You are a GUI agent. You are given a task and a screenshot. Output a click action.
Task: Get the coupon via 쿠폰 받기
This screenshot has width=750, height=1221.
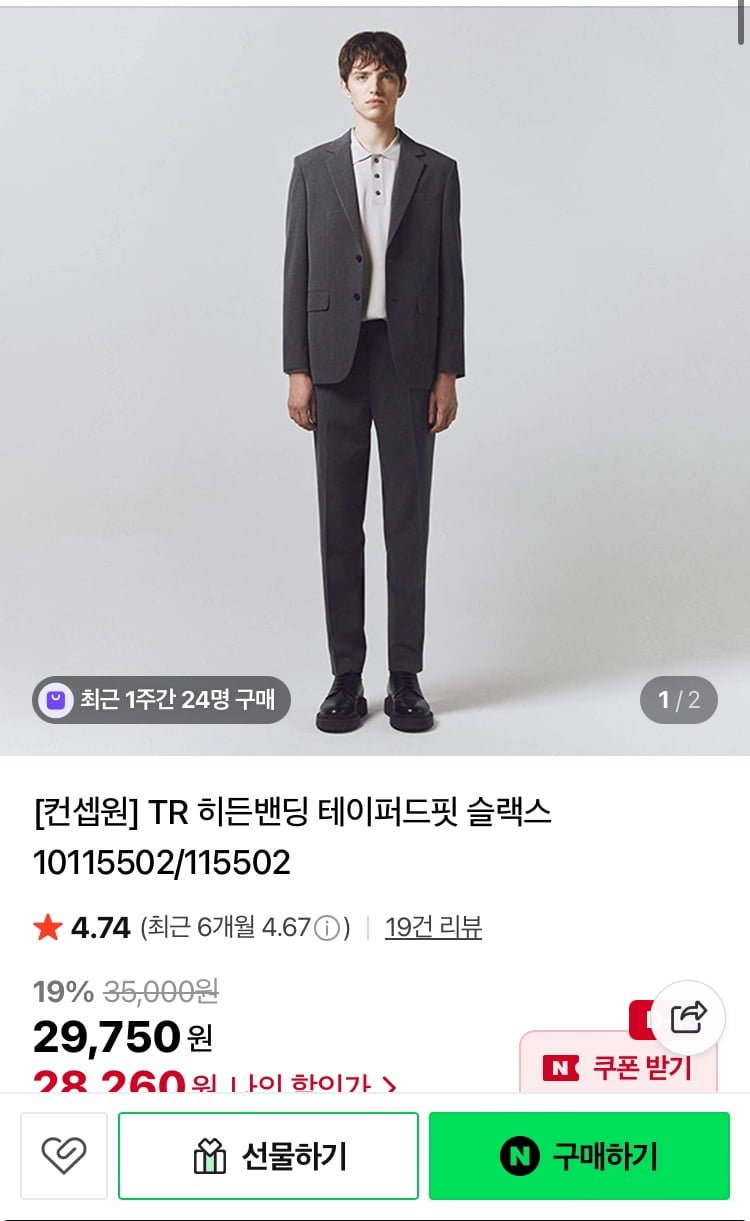point(618,1067)
